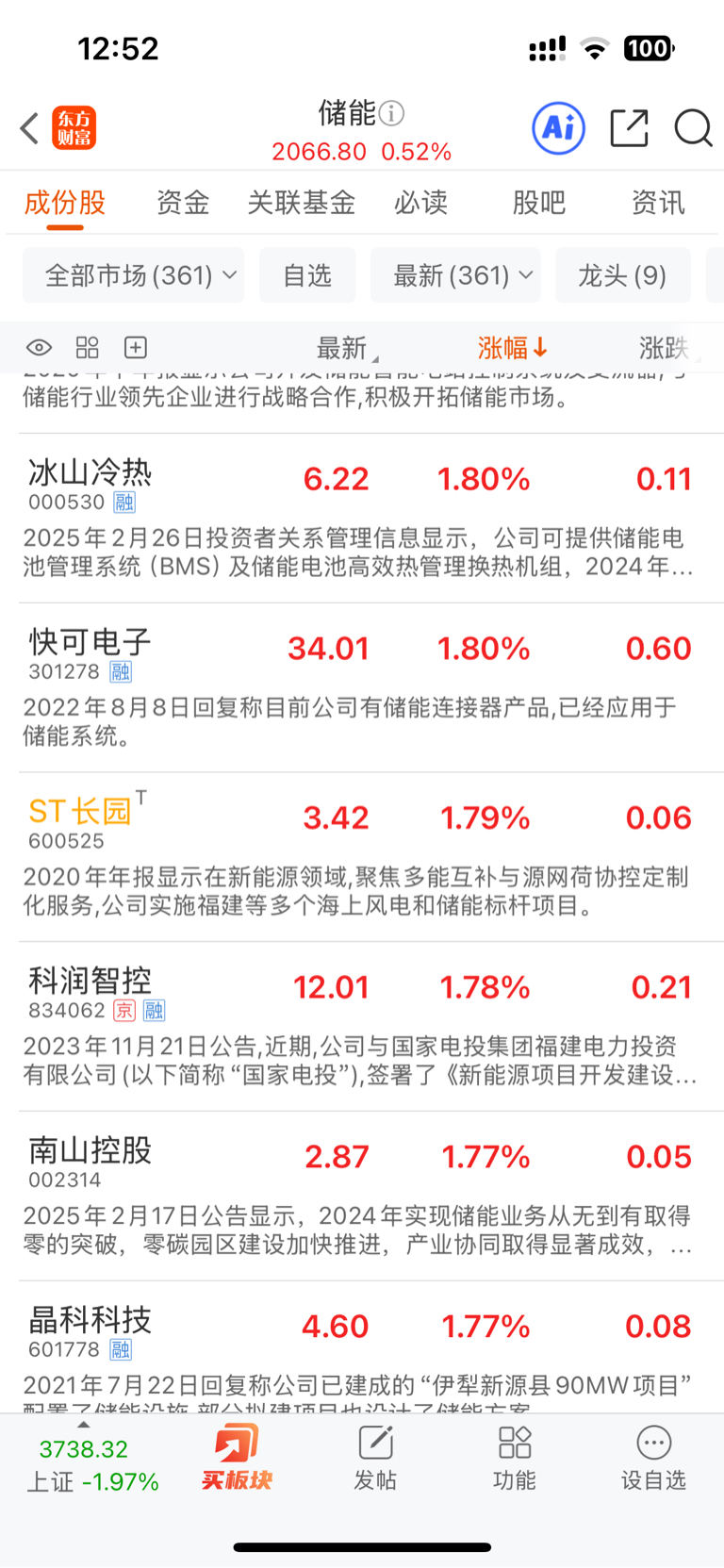Open 快可电子 stock details

pyautogui.click(x=362, y=687)
